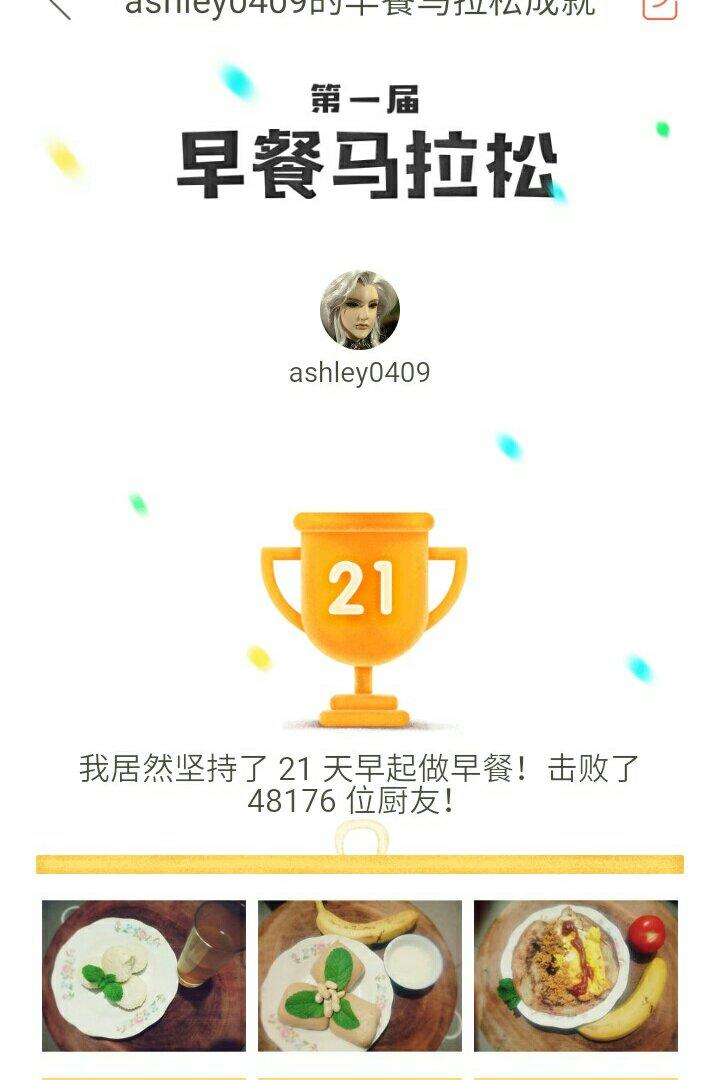
Task: Open the breakfast photo with the glass of tea
Action: click(x=144, y=975)
